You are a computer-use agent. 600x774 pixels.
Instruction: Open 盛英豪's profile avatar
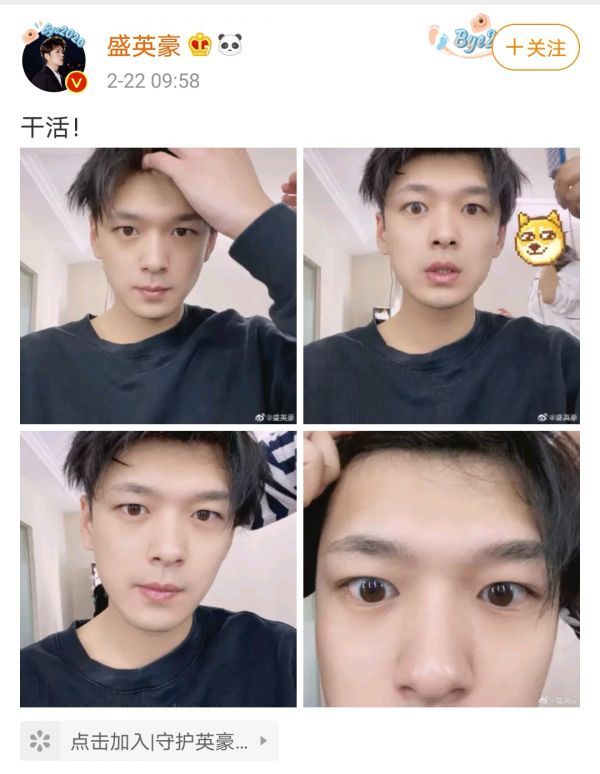click(x=54, y=60)
